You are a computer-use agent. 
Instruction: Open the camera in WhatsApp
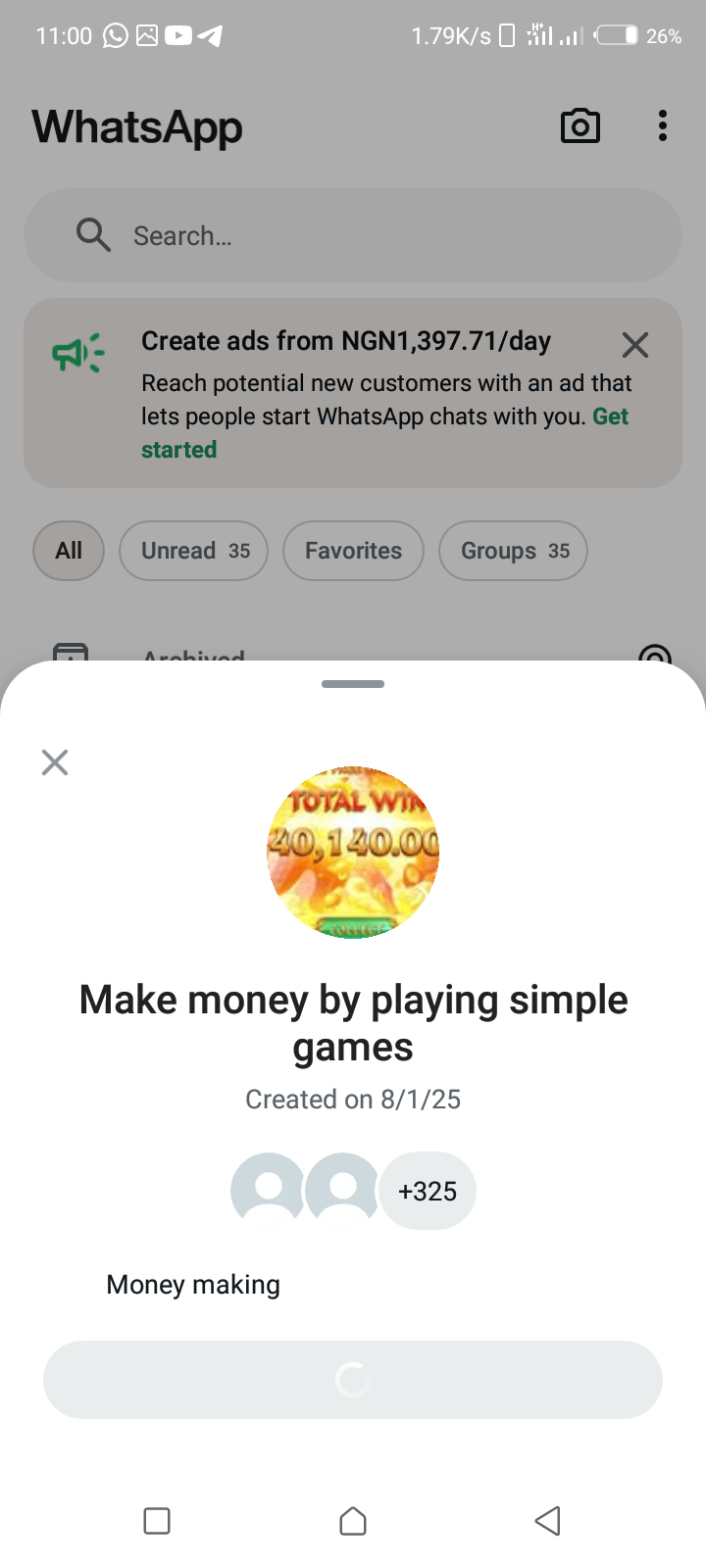[x=580, y=126]
